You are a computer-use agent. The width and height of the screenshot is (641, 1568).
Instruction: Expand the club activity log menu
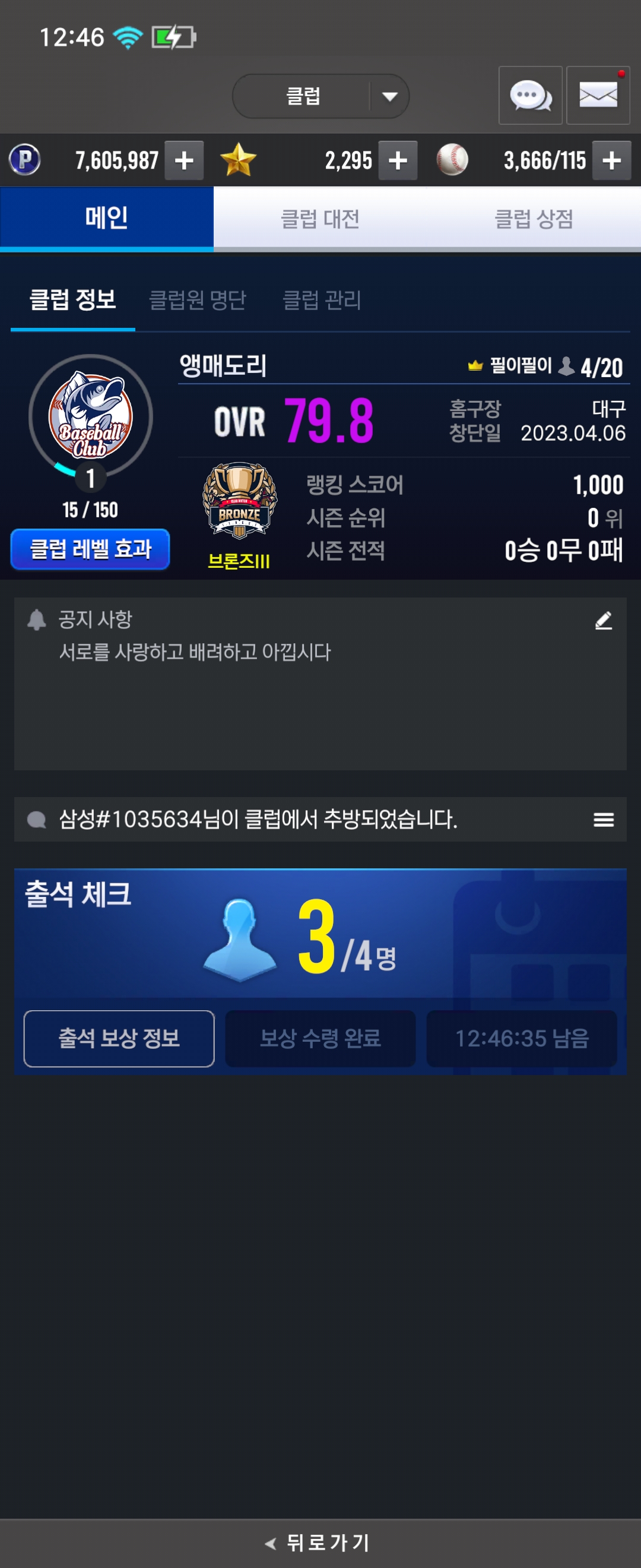602,819
